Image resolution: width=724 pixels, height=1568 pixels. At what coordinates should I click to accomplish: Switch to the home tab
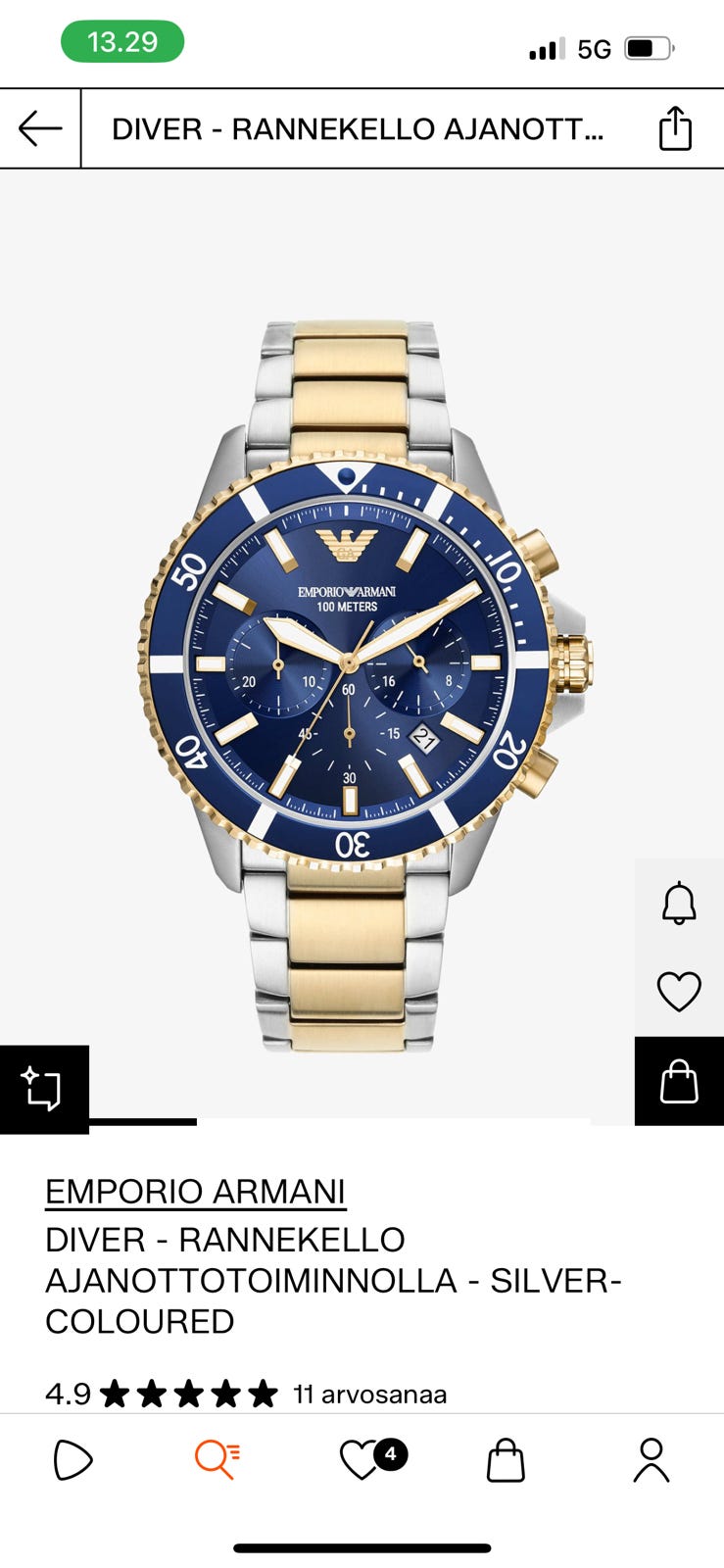(x=72, y=1460)
